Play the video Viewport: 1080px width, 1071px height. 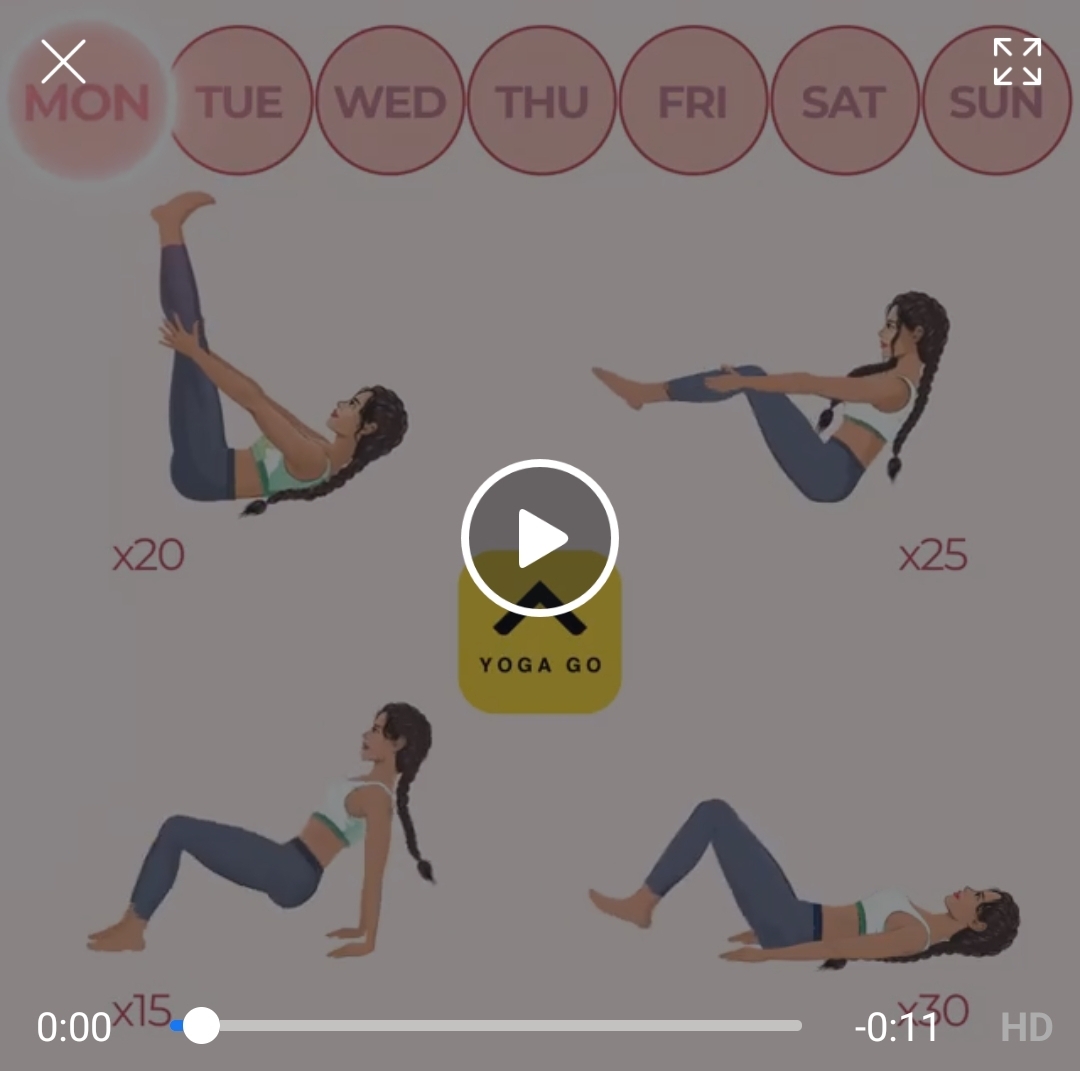tap(540, 538)
